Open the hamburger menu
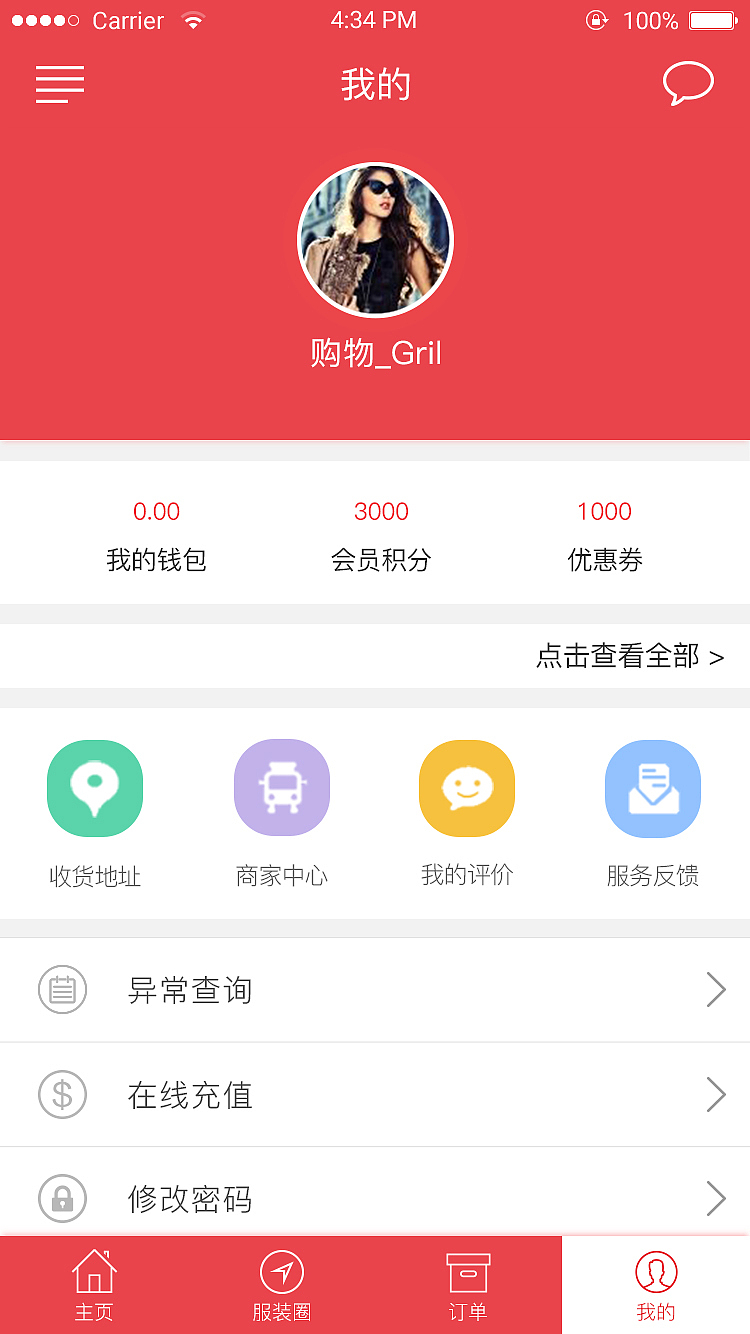This screenshot has width=750, height=1334. tap(60, 85)
